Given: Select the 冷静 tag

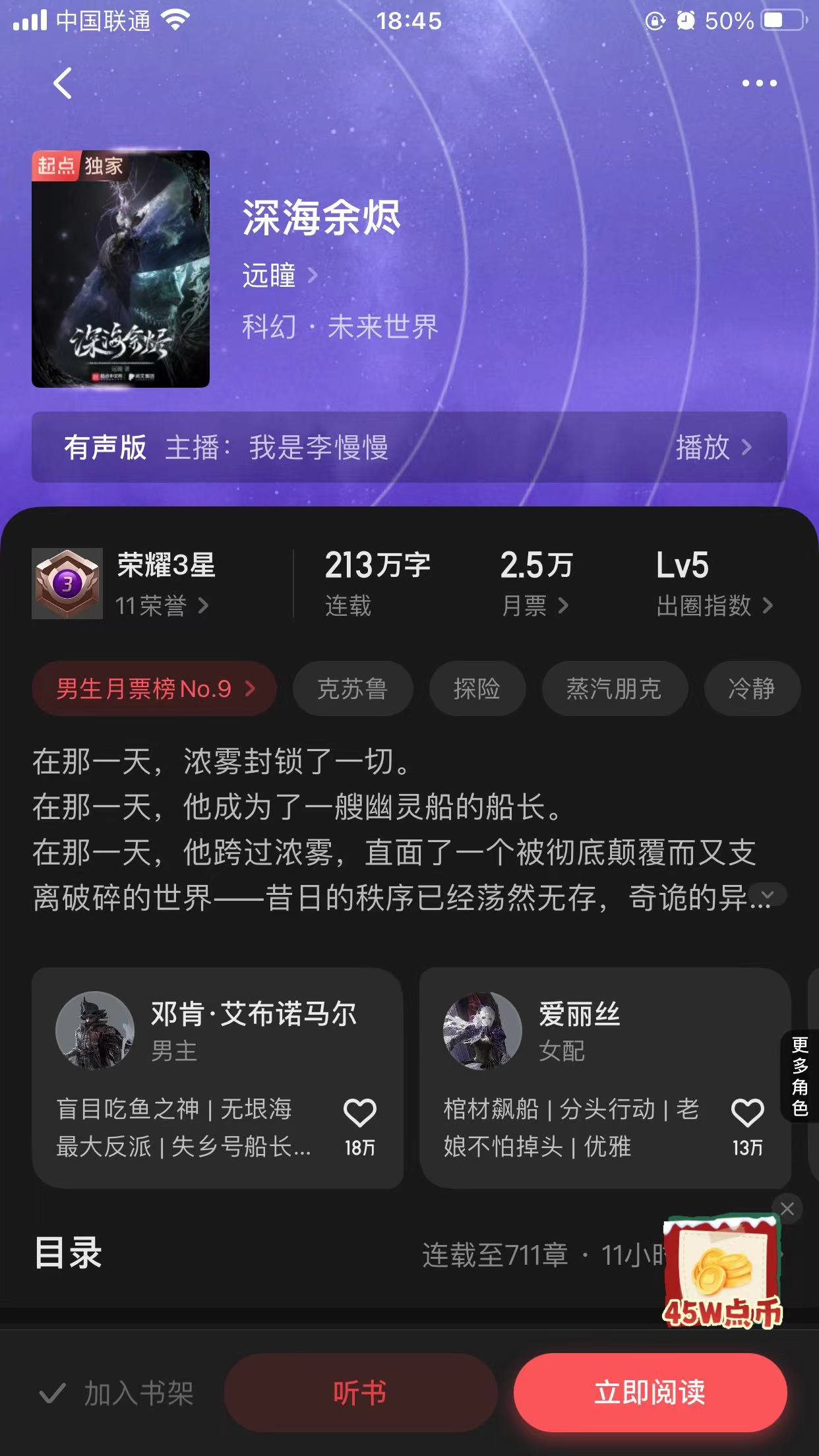Looking at the screenshot, I should pos(751,689).
